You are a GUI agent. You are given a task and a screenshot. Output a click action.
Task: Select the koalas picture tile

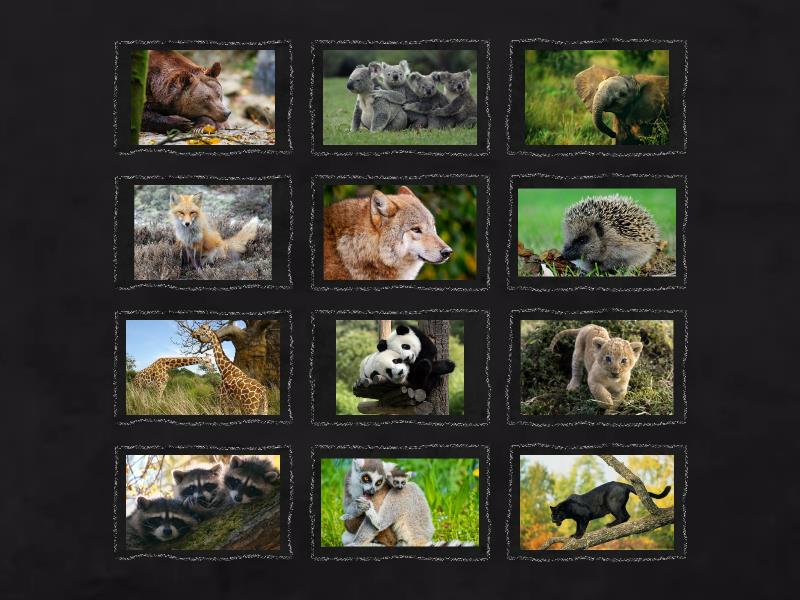pyautogui.click(x=400, y=97)
